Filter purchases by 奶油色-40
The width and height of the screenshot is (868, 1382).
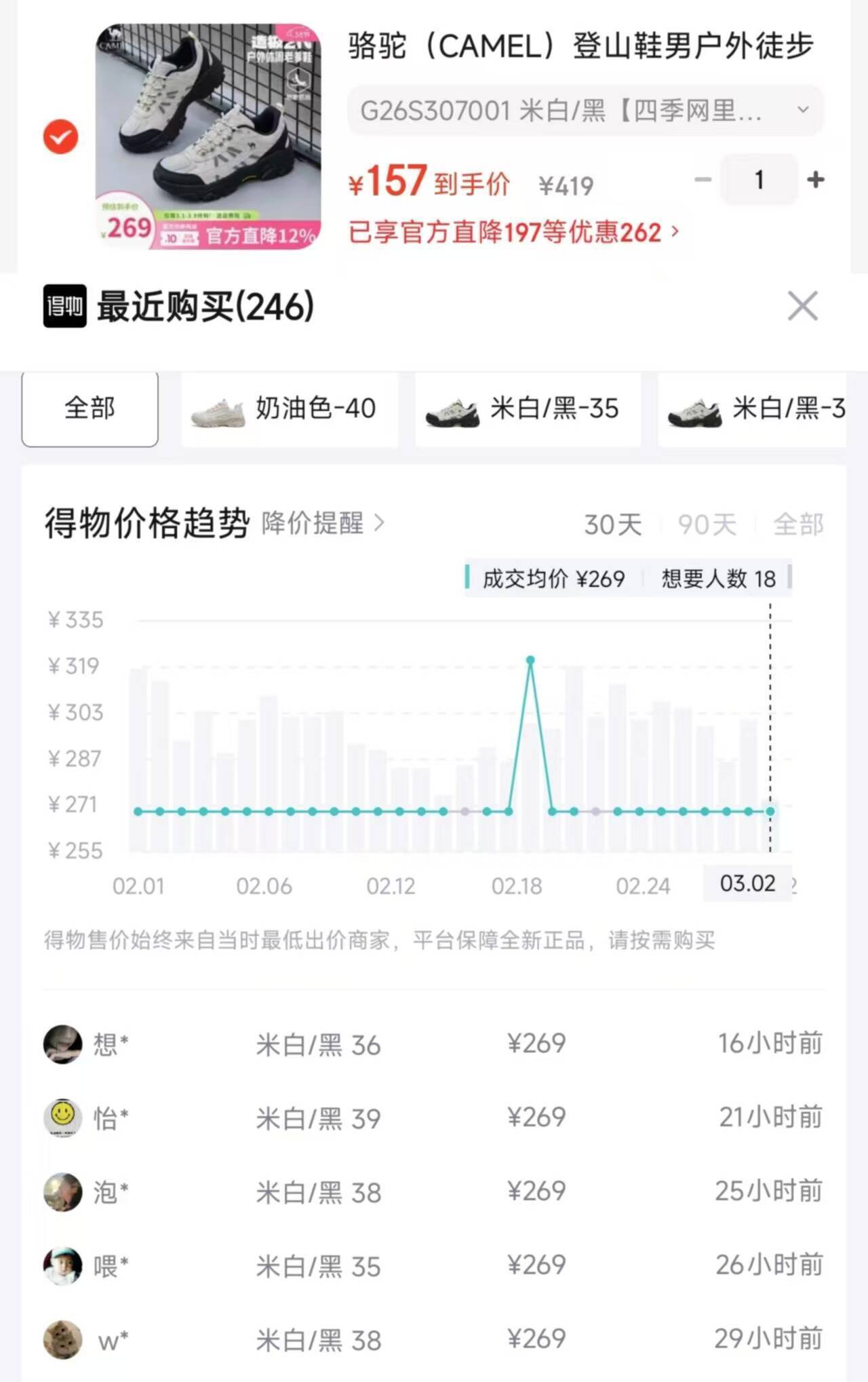pos(290,409)
